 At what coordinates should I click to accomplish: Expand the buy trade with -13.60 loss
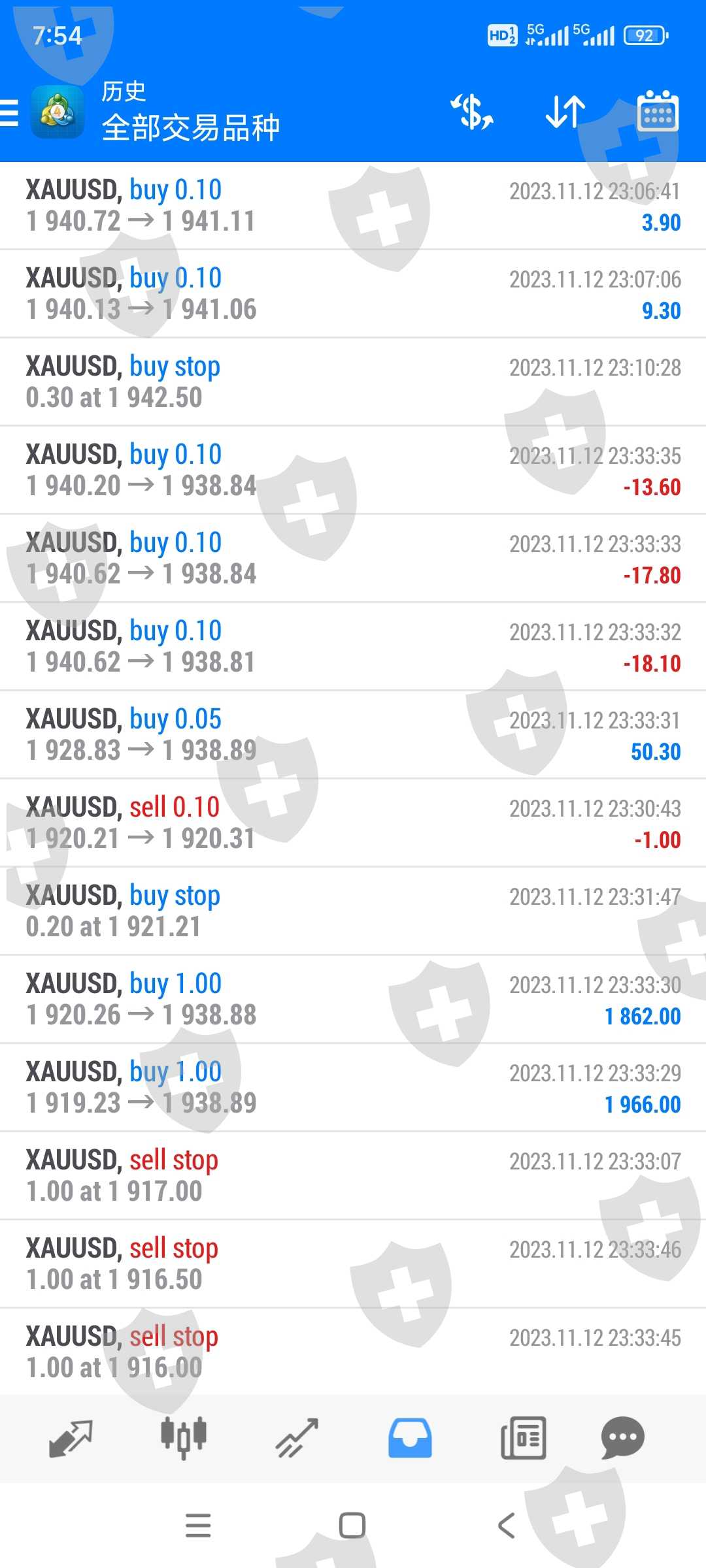click(353, 470)
